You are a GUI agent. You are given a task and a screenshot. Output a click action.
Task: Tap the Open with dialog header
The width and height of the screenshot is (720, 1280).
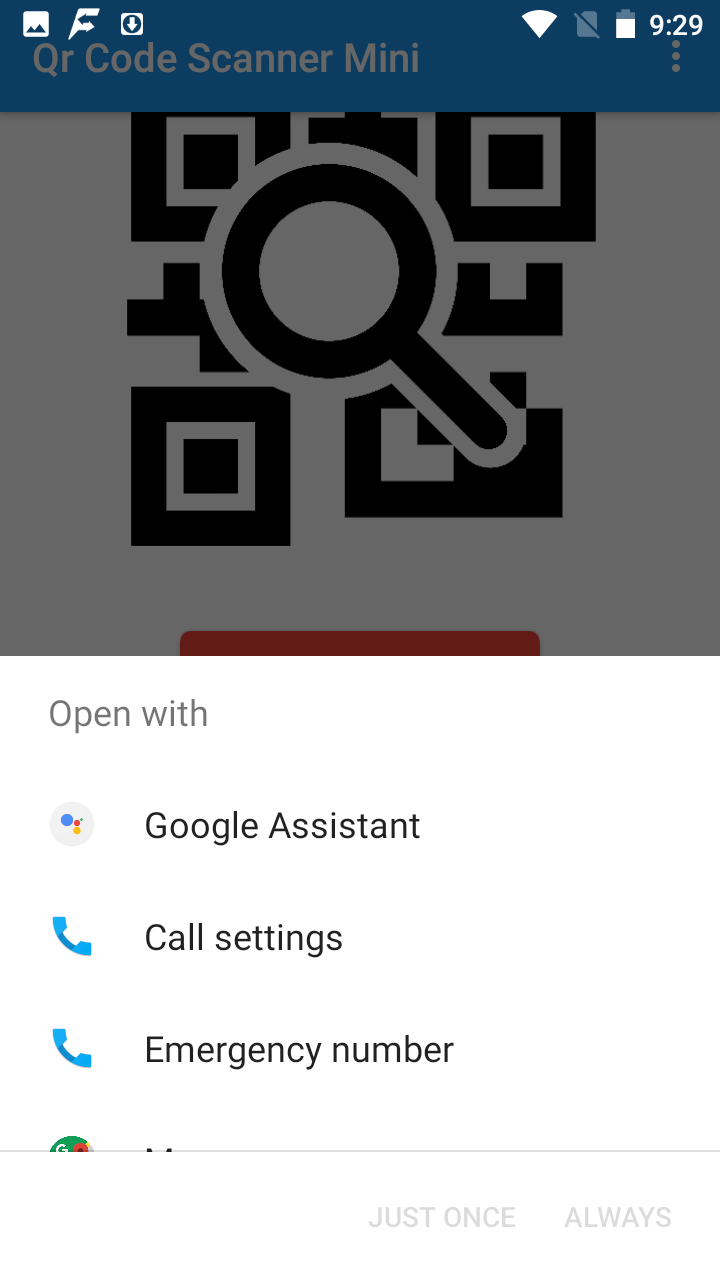tap(128, 713)
